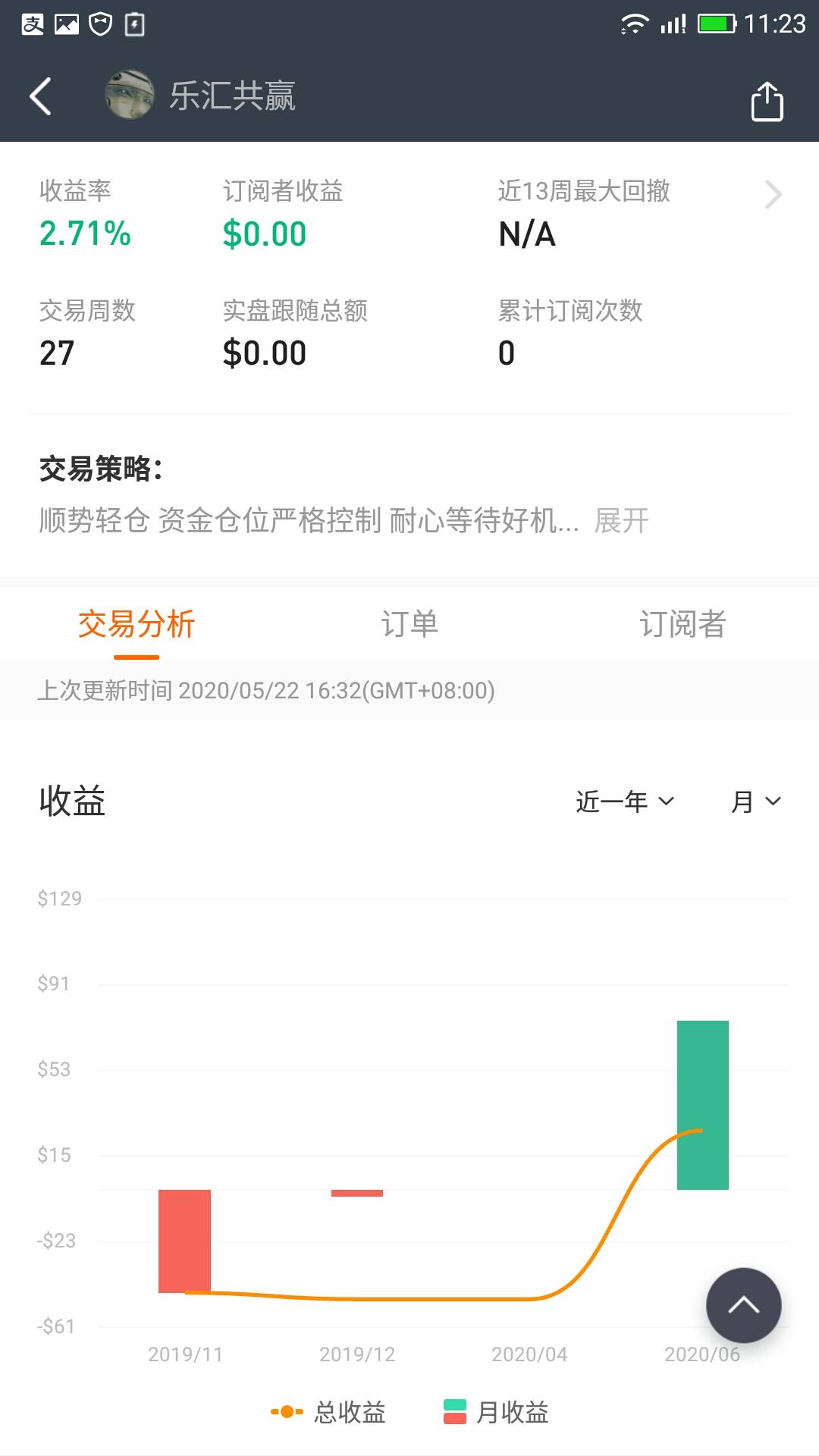Open the 乐汇共赢 profile avatar
The image size is (819, 1456).
pos(130,95)
